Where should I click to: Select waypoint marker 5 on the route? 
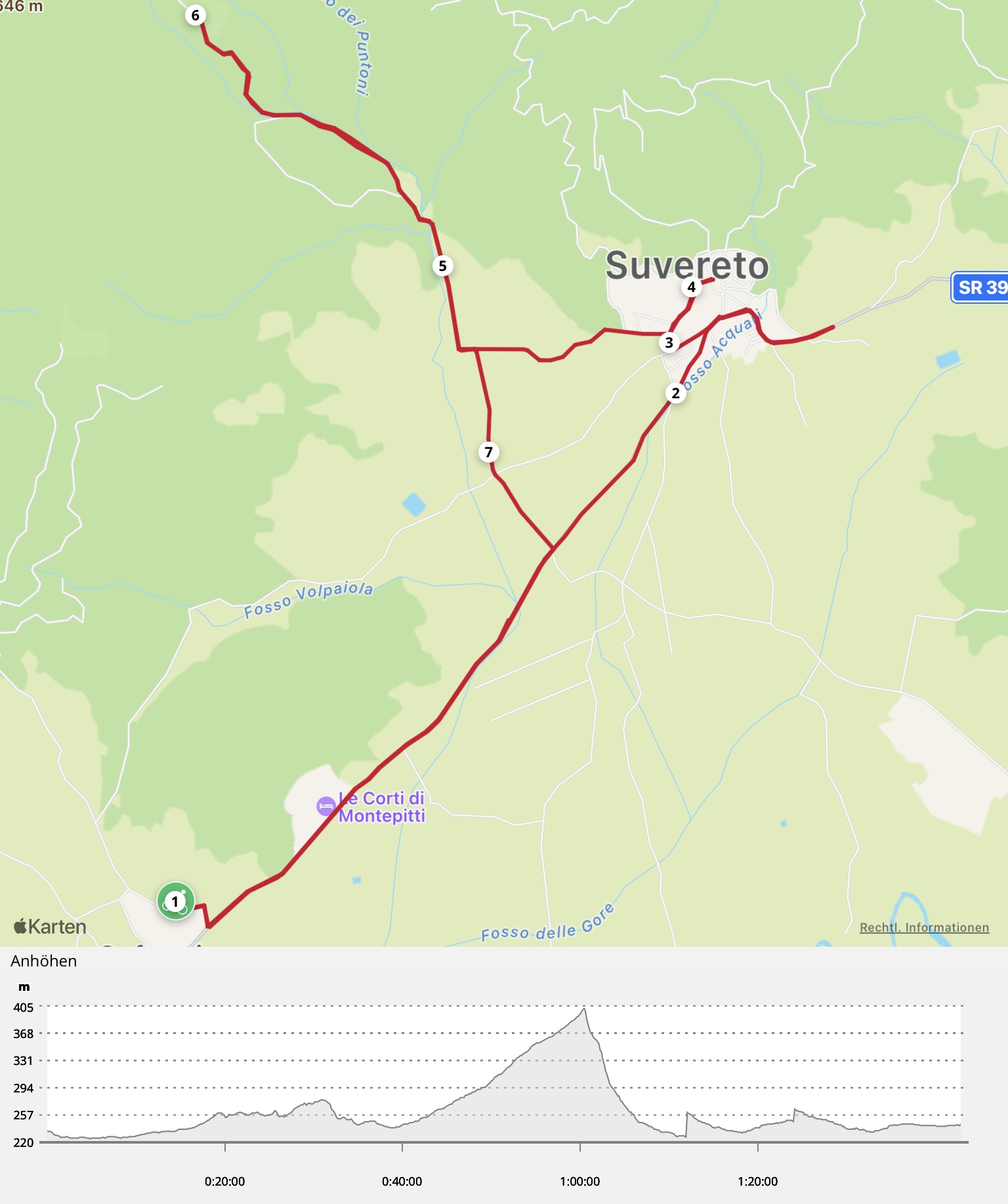pos(442,266)
